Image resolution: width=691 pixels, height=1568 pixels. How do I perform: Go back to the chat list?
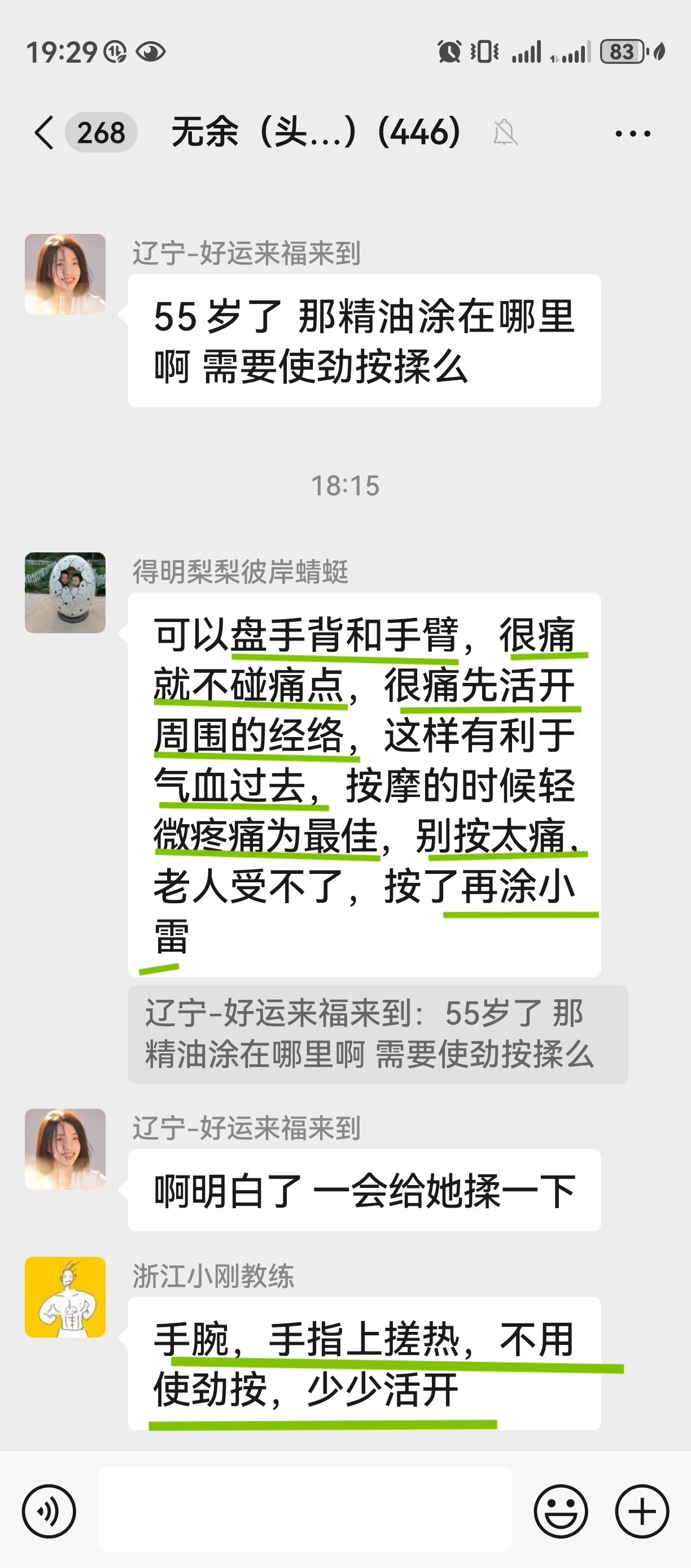[45, 132]
